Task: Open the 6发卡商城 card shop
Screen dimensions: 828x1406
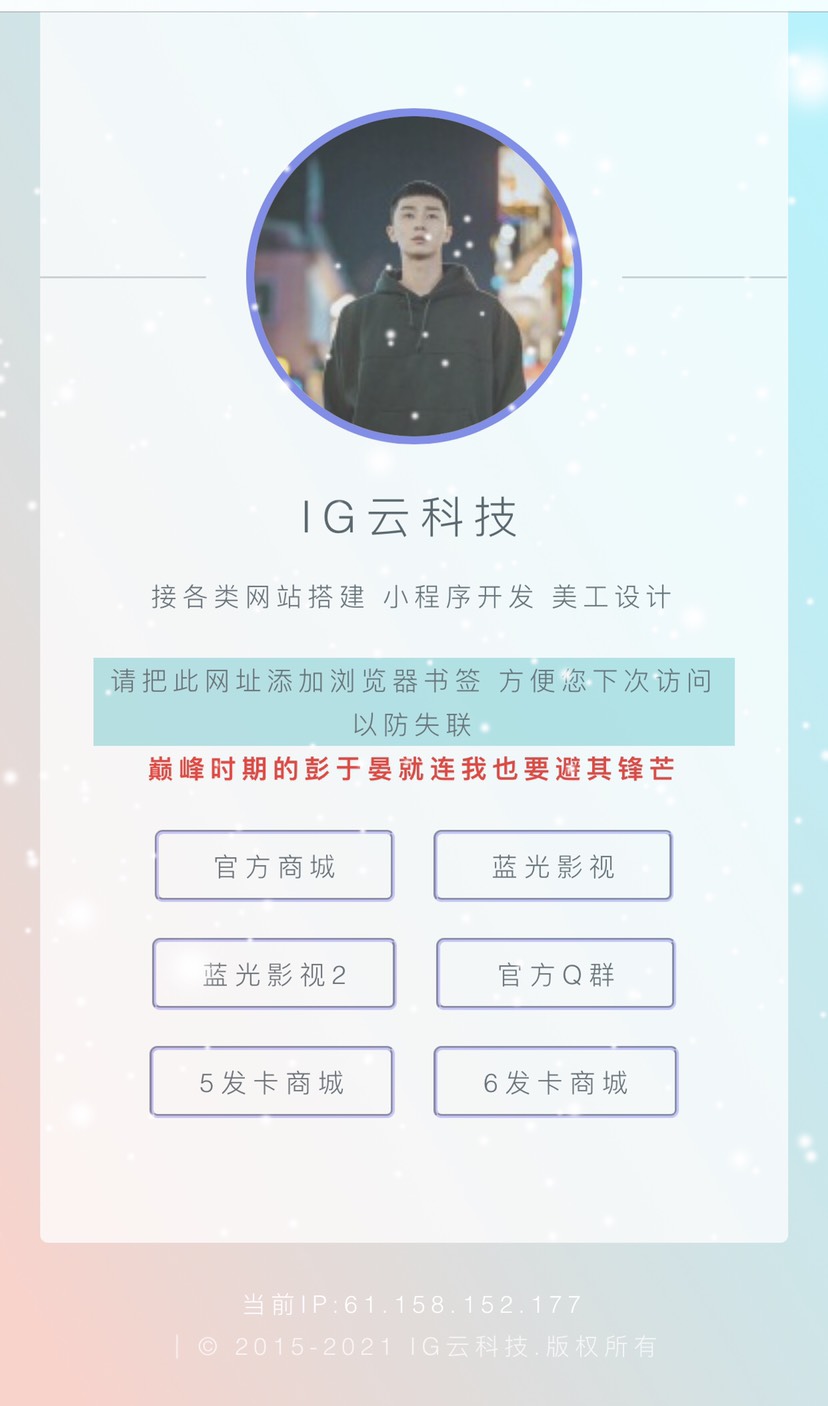Action: (x=555, y=1081)
